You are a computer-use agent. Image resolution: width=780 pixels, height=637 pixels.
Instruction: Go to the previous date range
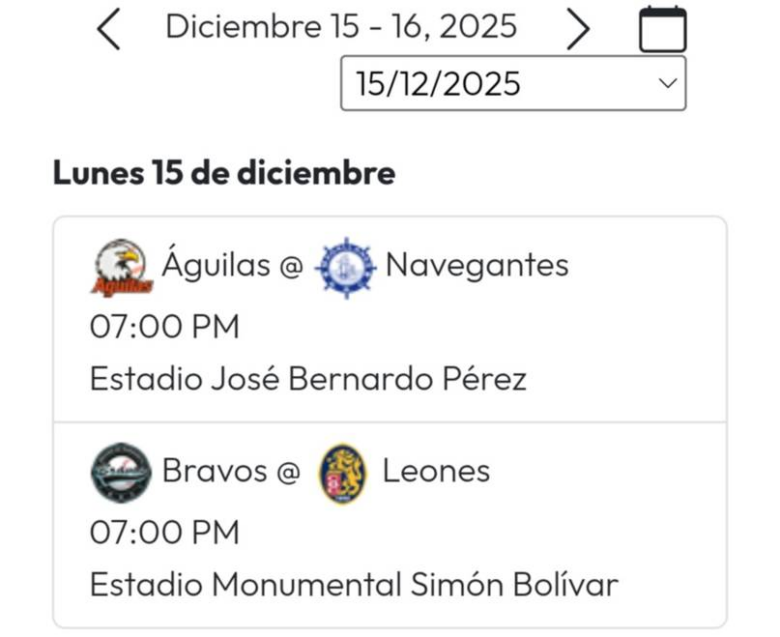pos(110,29)
